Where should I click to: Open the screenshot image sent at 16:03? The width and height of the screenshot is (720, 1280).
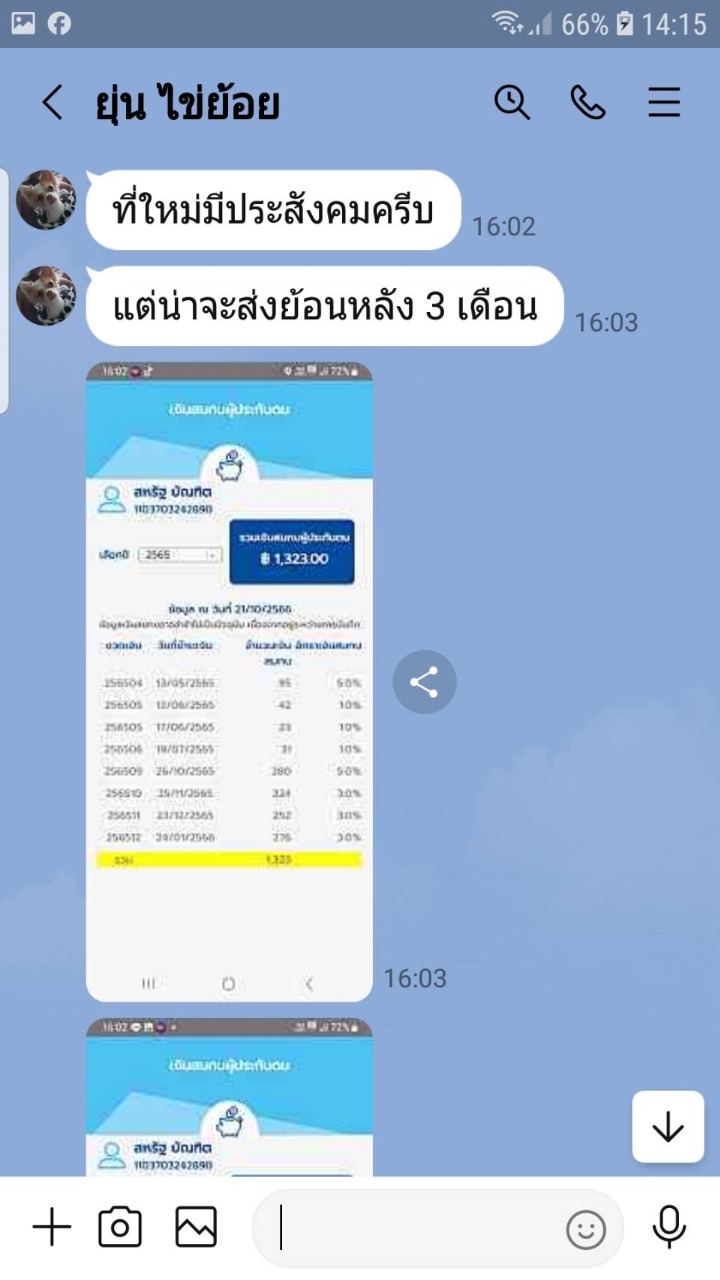coord(229,681)
